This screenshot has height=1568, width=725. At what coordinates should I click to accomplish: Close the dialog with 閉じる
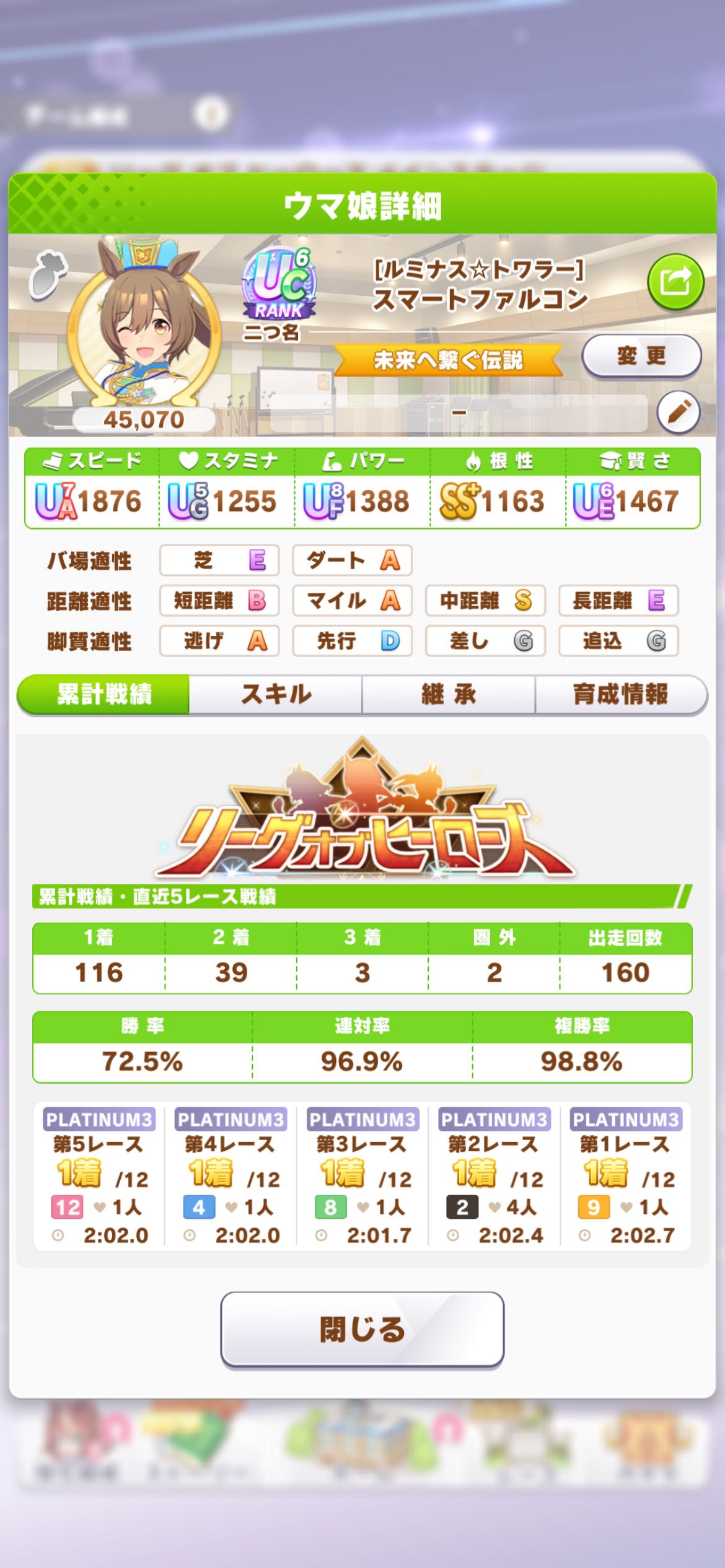click(362, 1329)
